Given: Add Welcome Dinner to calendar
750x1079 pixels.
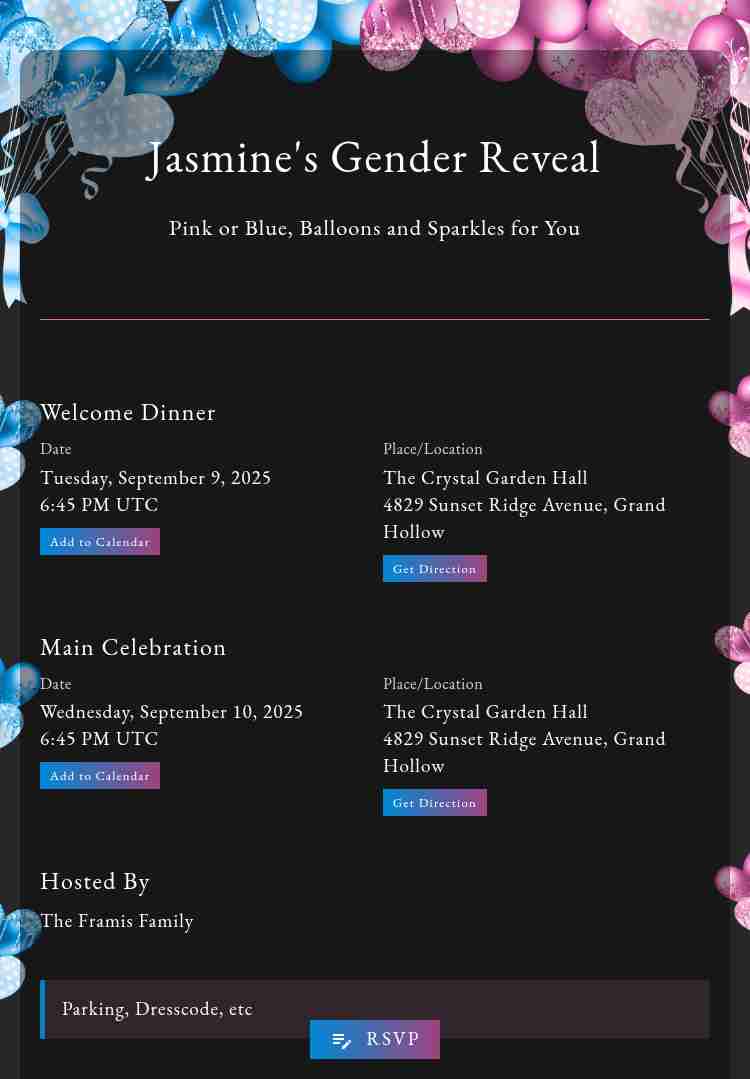Looking at the screenshot, I should pyautogui.click(x=100, y=542).
